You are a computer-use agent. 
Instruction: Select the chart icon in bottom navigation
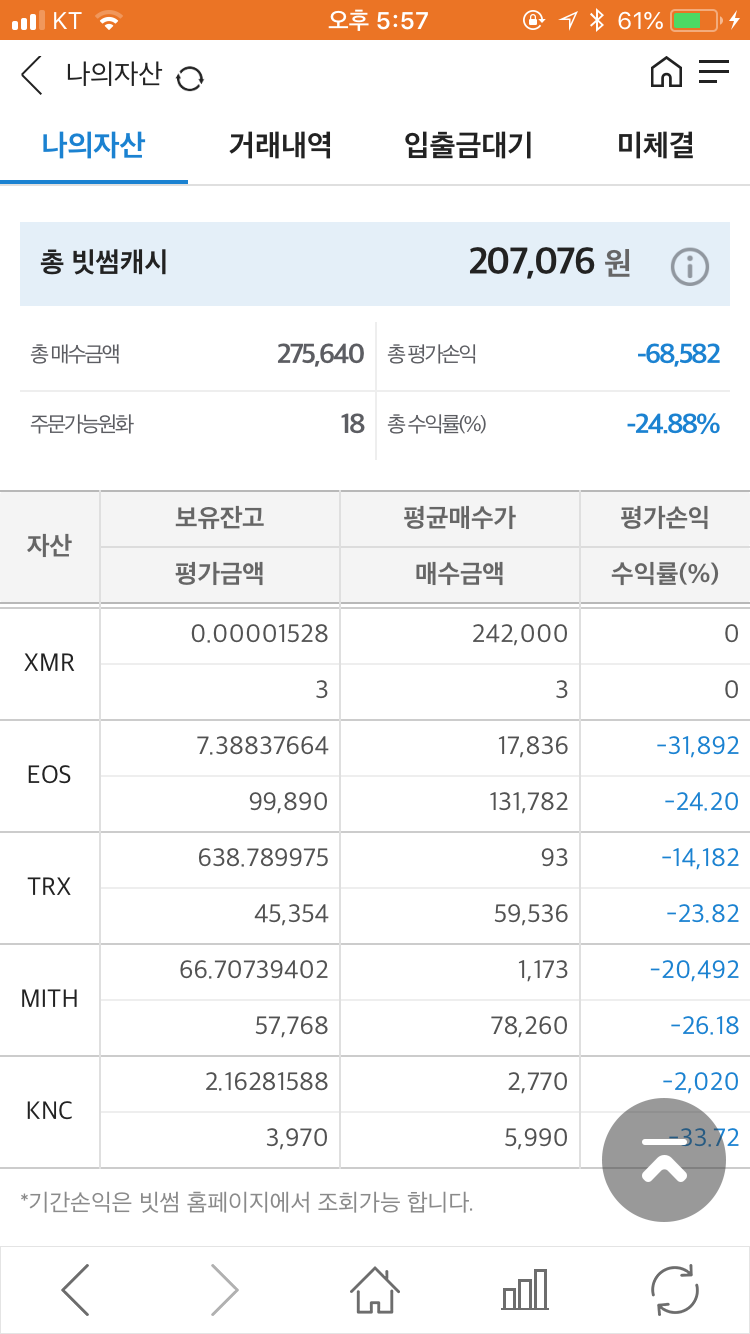point(527,1289)
